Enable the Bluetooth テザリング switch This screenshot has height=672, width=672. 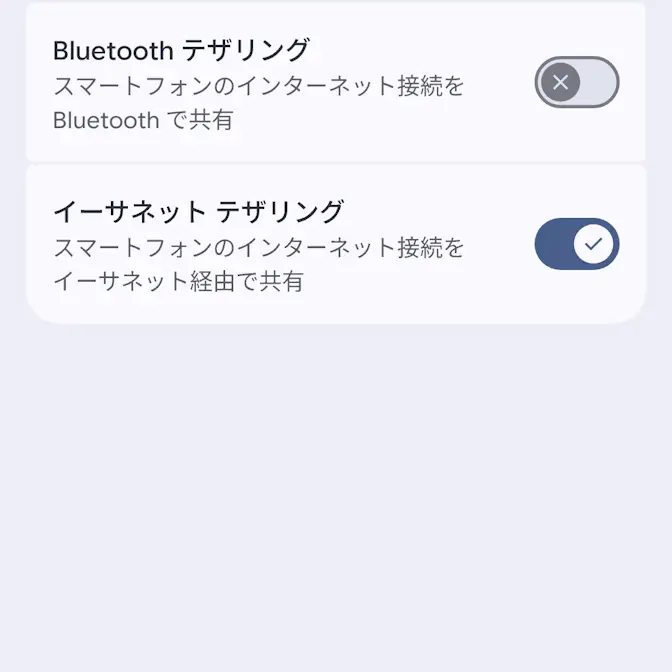coord(577,82)
